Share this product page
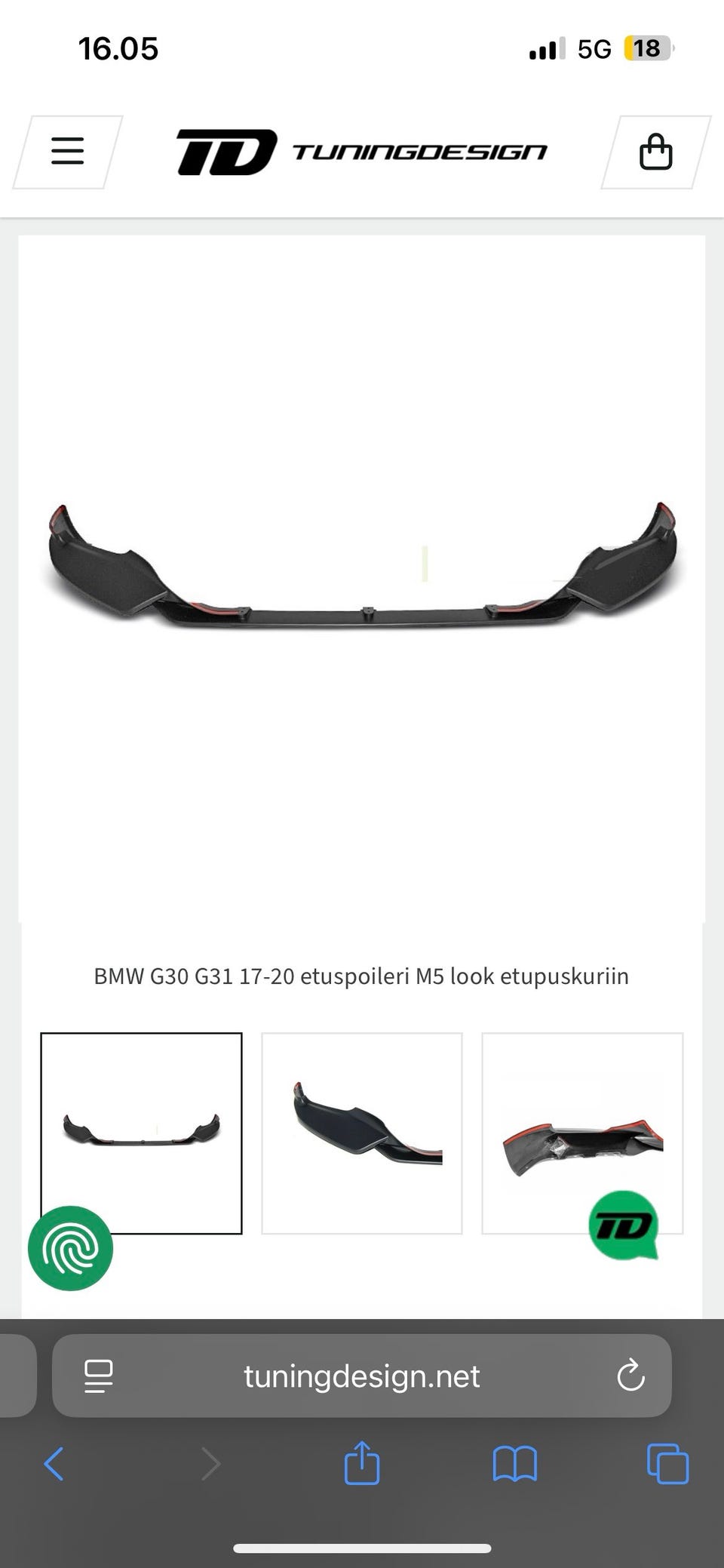The height and width of the screenshot is (1568, 724). click(x=362, y=1463)
